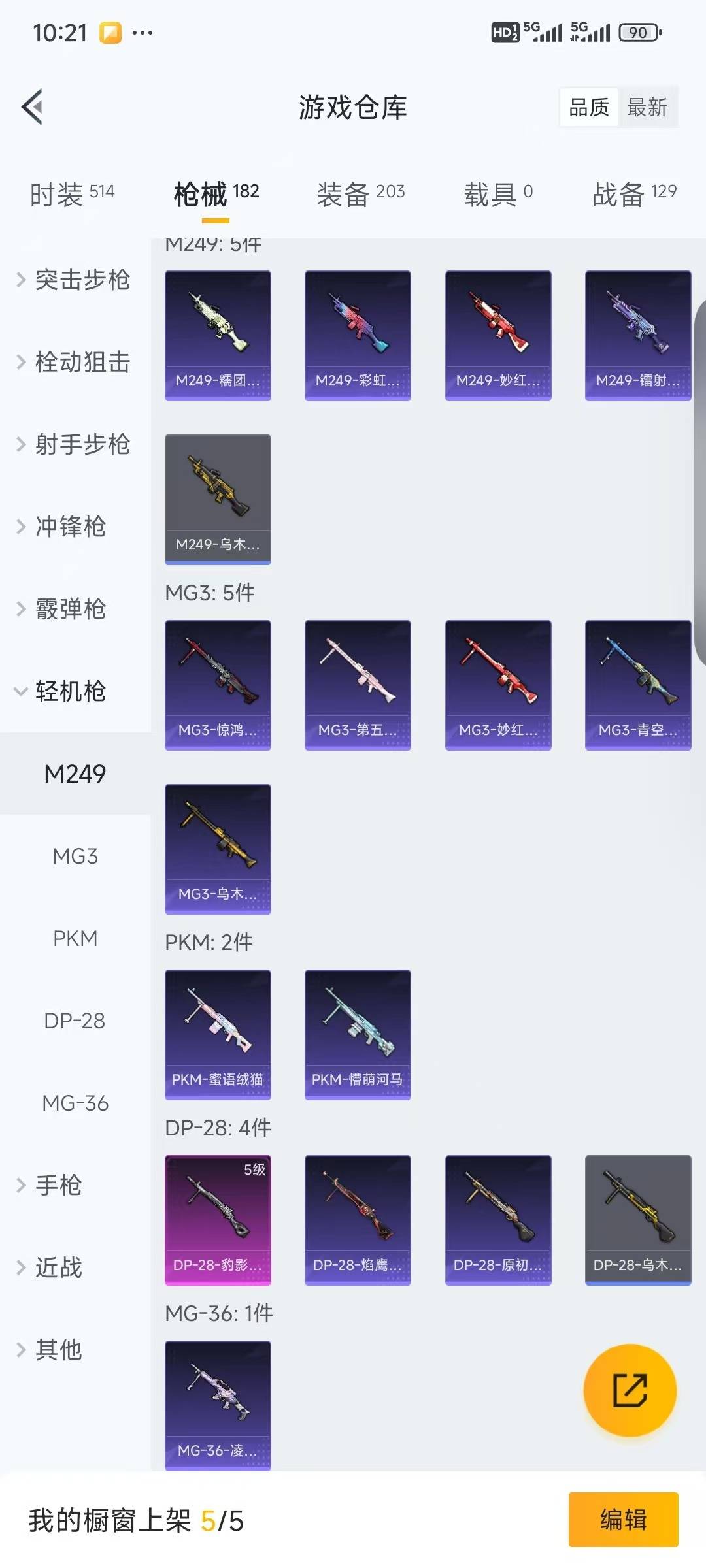
Task: Select MG-36 in the sidebar
Action: coord(75,1103)
